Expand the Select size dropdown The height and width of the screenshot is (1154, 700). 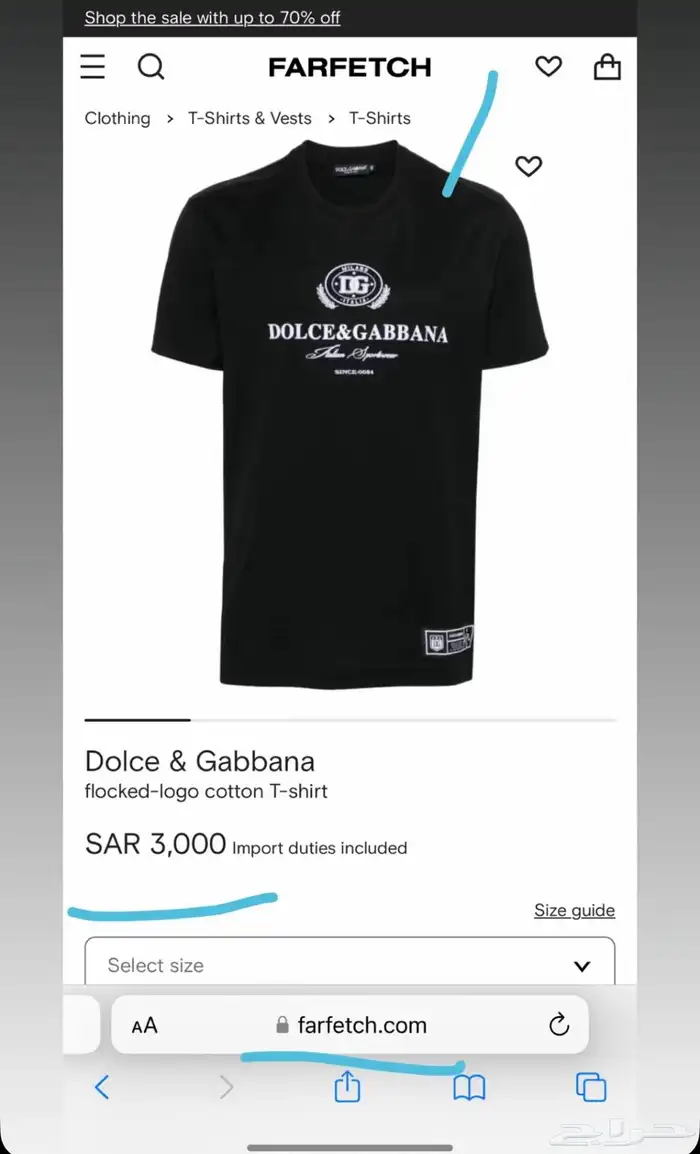pos(349,965)
